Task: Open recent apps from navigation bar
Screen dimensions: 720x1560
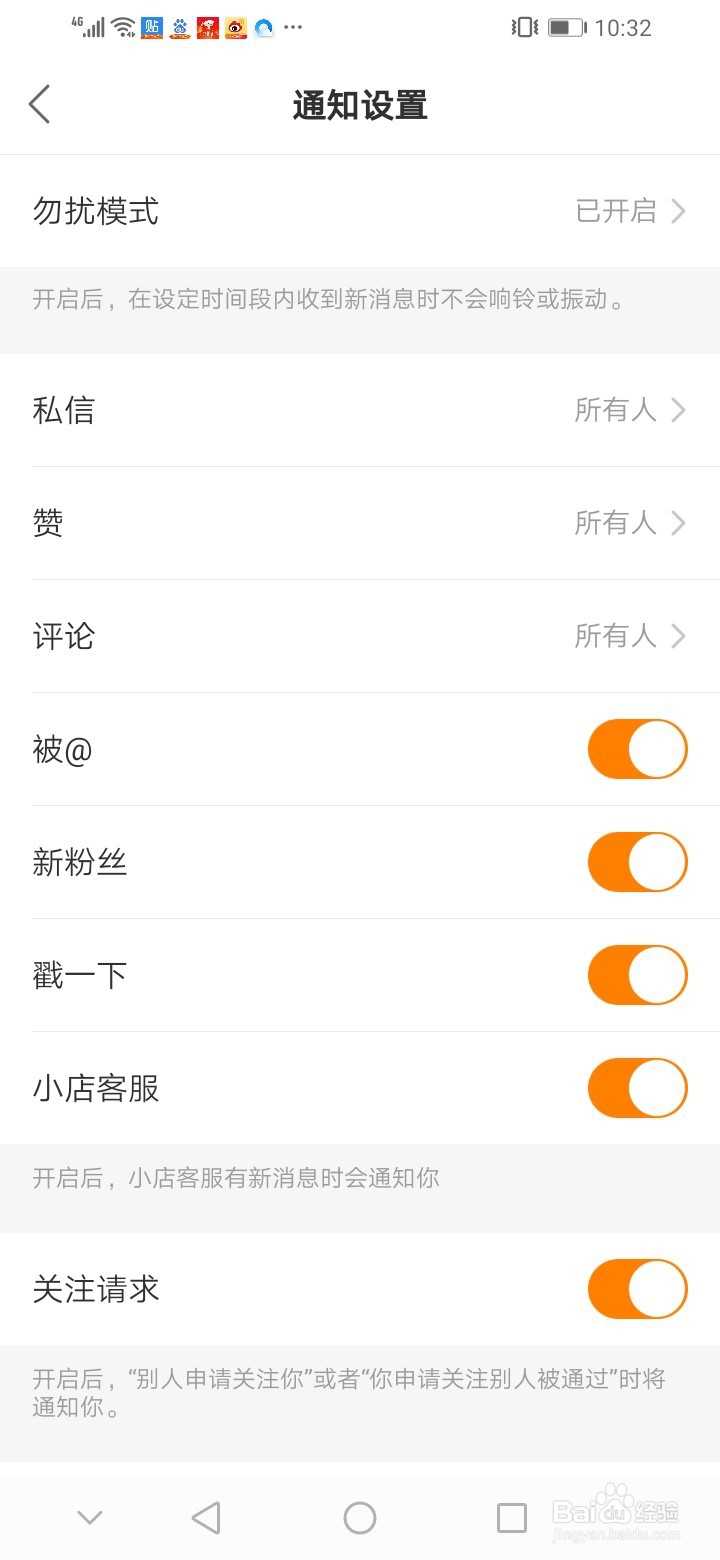Action: [512, 1518]
